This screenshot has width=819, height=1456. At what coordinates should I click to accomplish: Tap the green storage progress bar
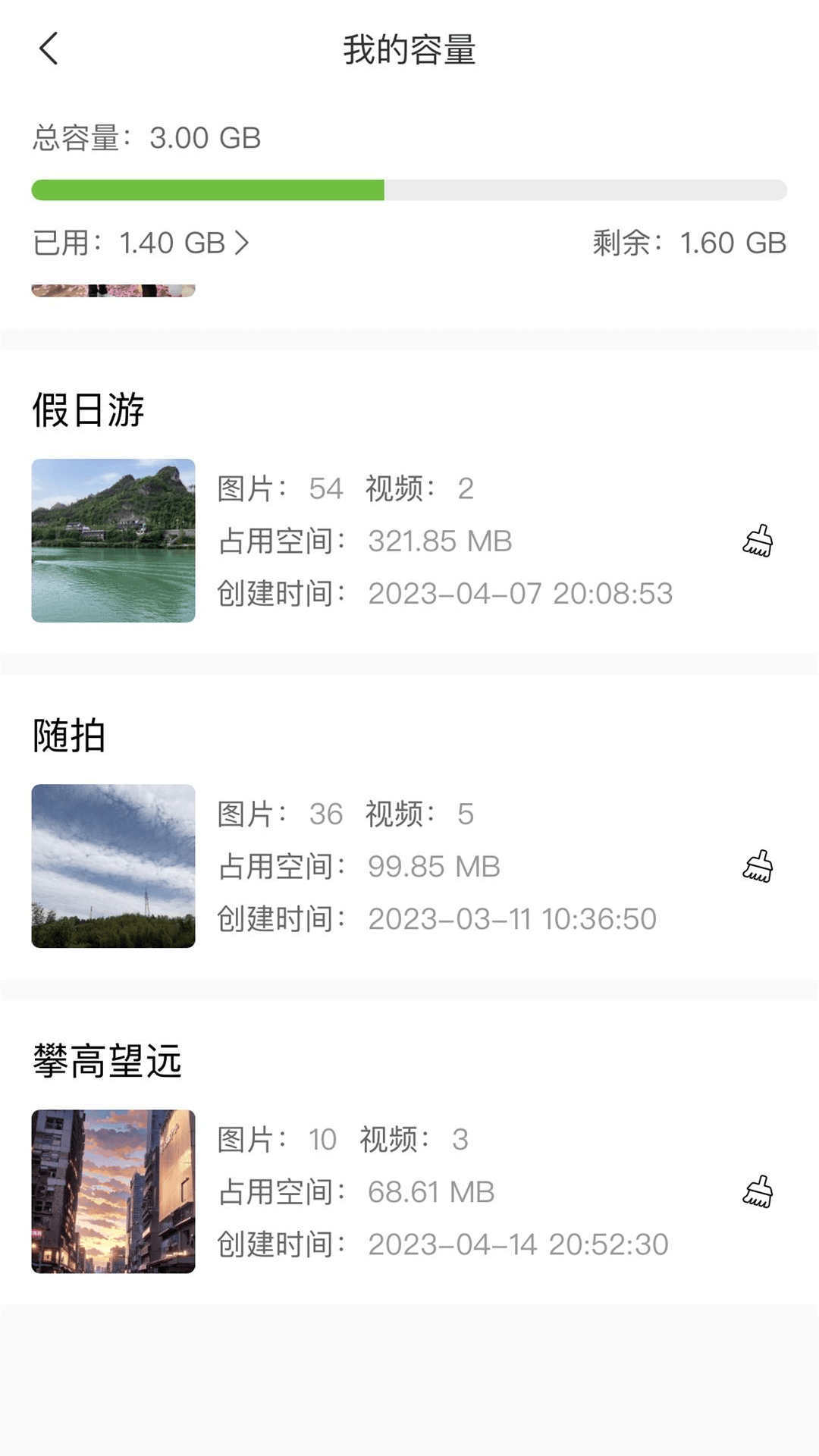[409, 189]
